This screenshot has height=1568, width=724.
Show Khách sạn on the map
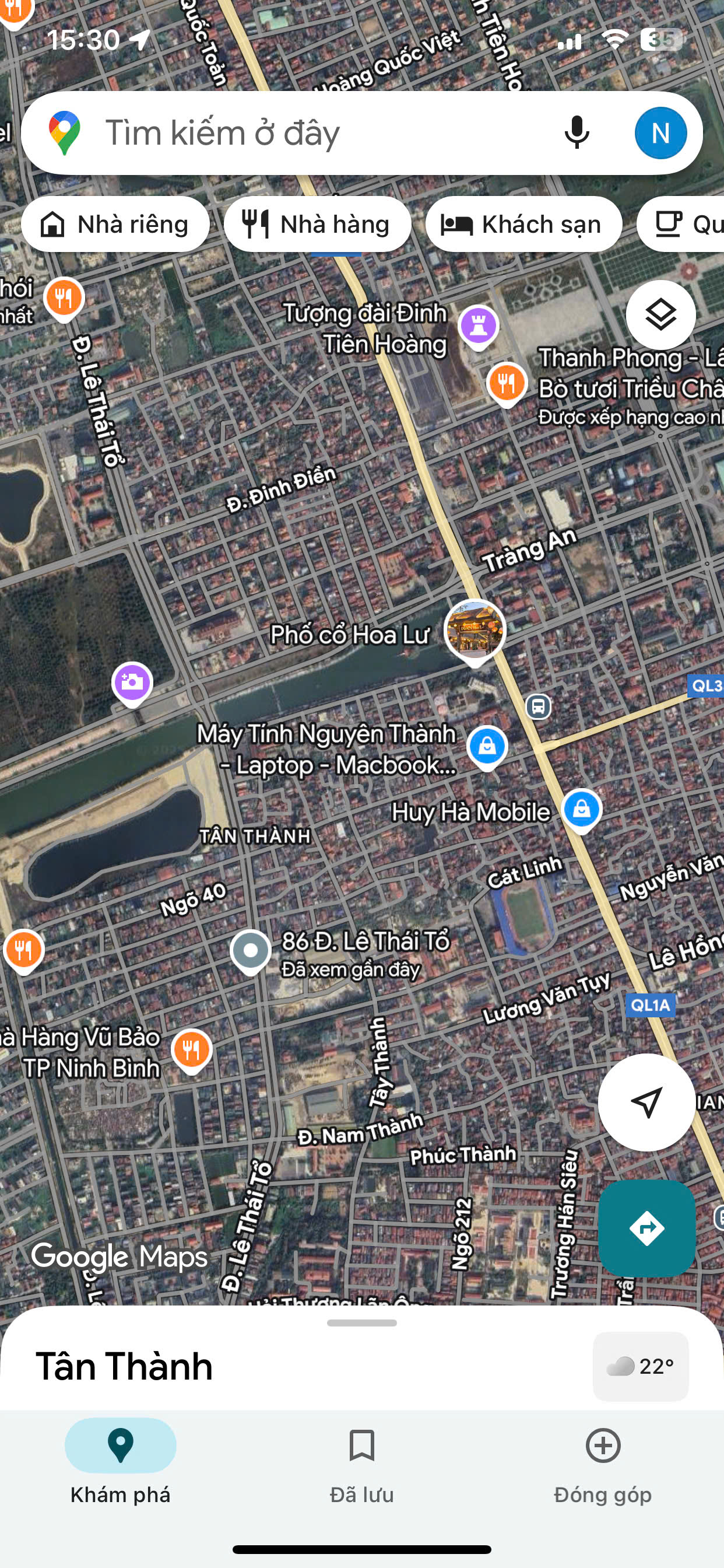coord(523,224)
